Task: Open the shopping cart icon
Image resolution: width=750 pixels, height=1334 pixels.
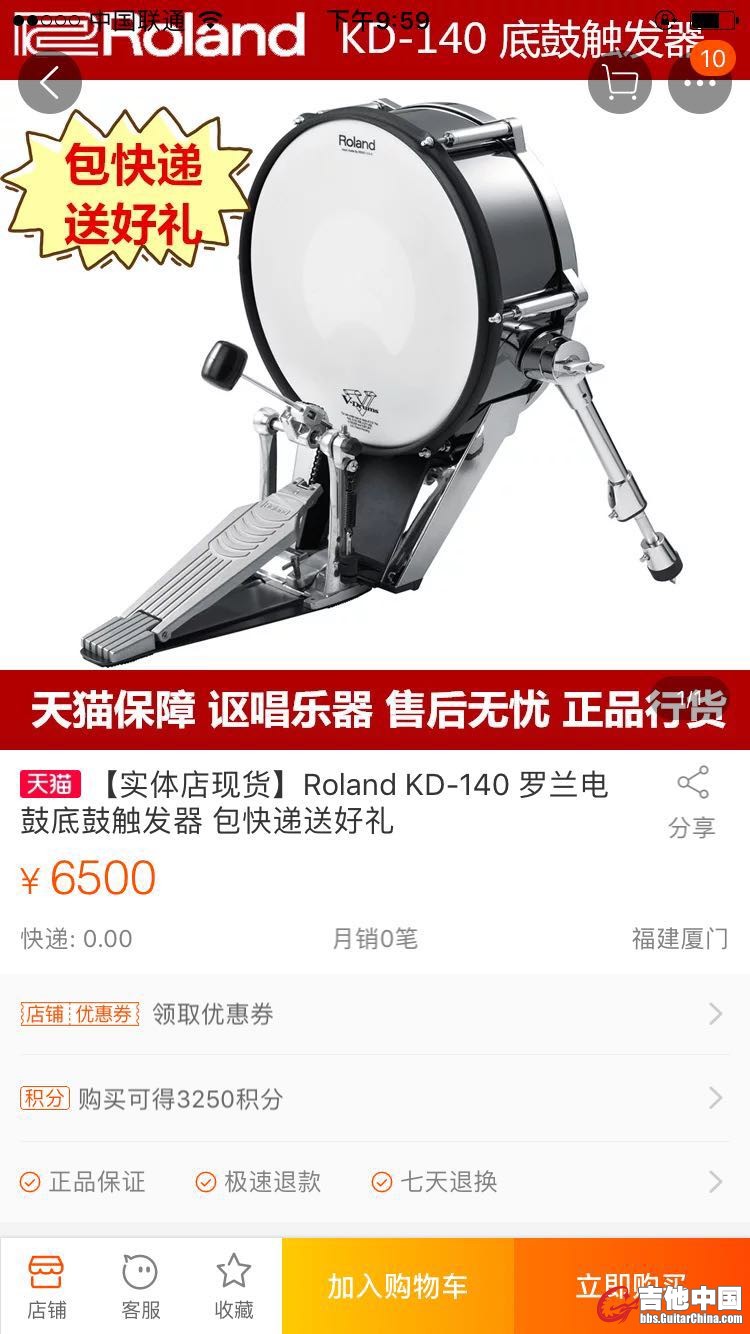Action: 620,82
